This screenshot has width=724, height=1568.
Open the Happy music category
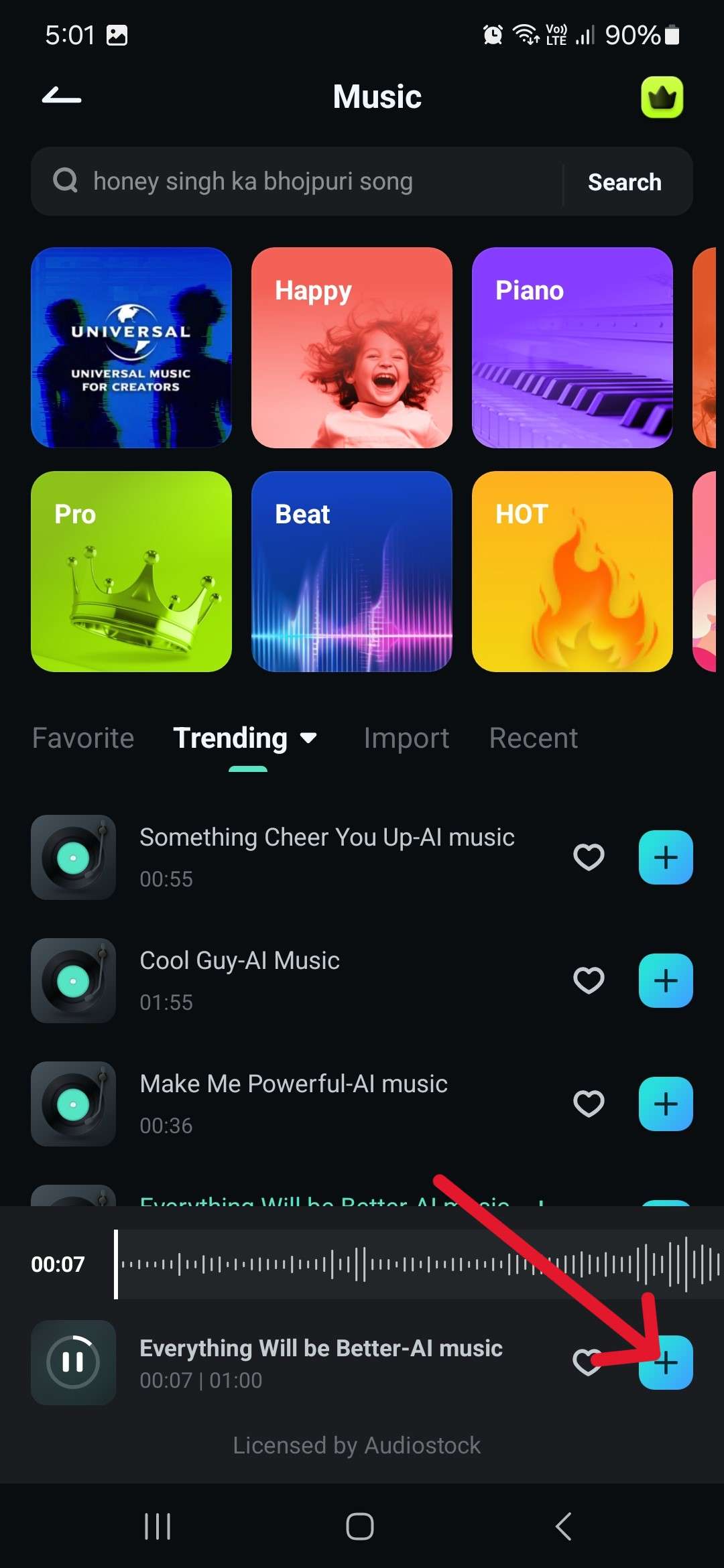[x=351, y=348]
